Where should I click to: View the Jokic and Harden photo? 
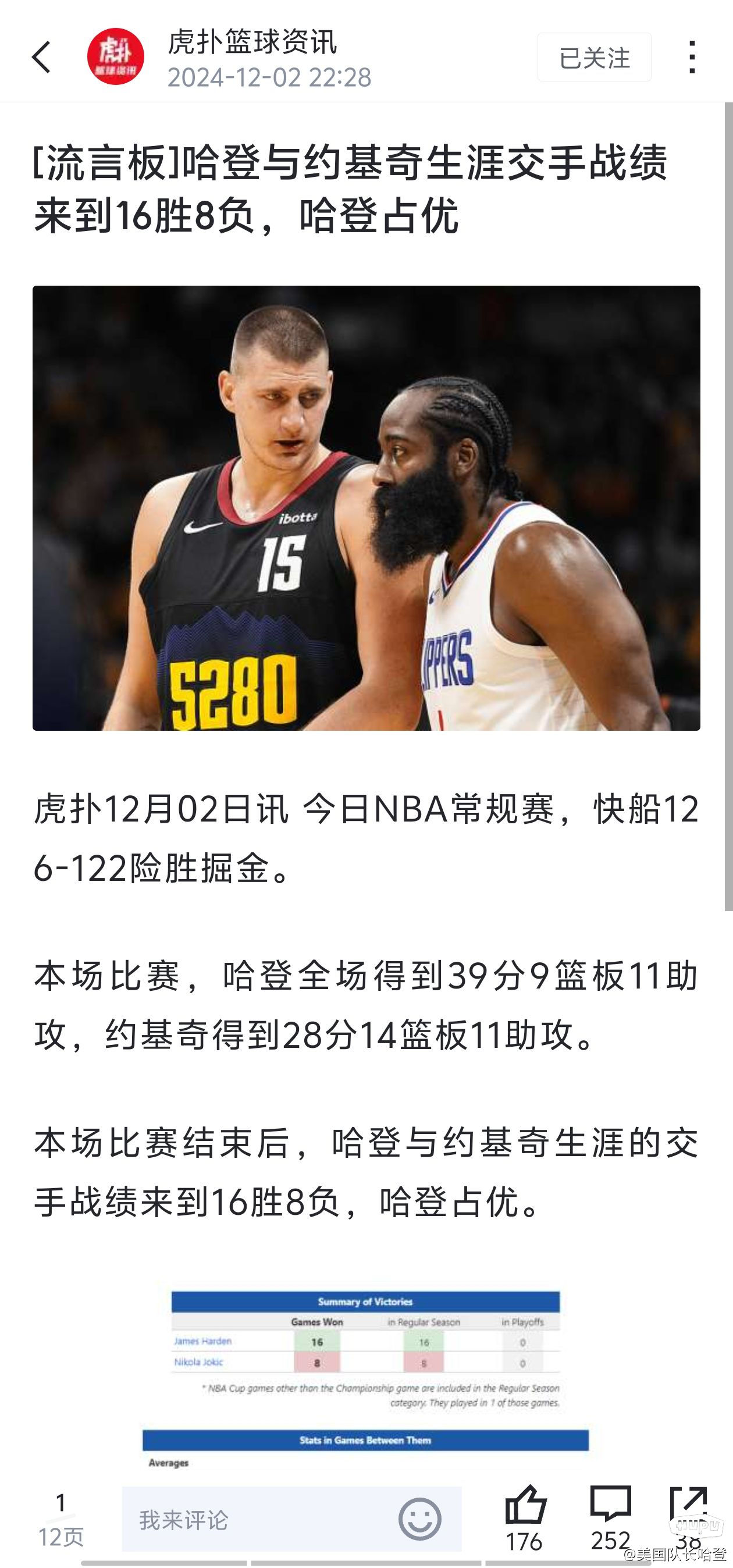[366, 508]
